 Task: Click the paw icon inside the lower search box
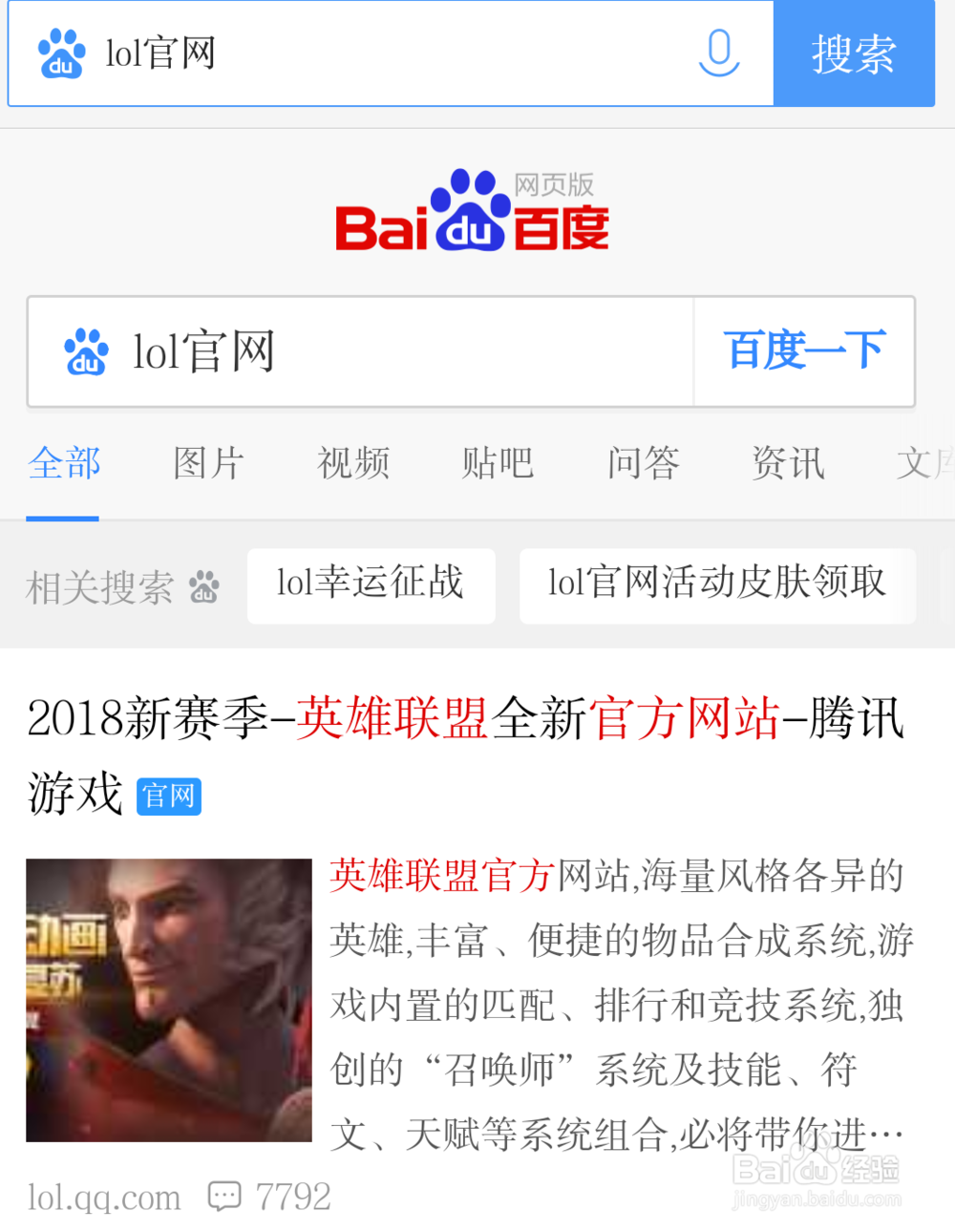(86, 351)
